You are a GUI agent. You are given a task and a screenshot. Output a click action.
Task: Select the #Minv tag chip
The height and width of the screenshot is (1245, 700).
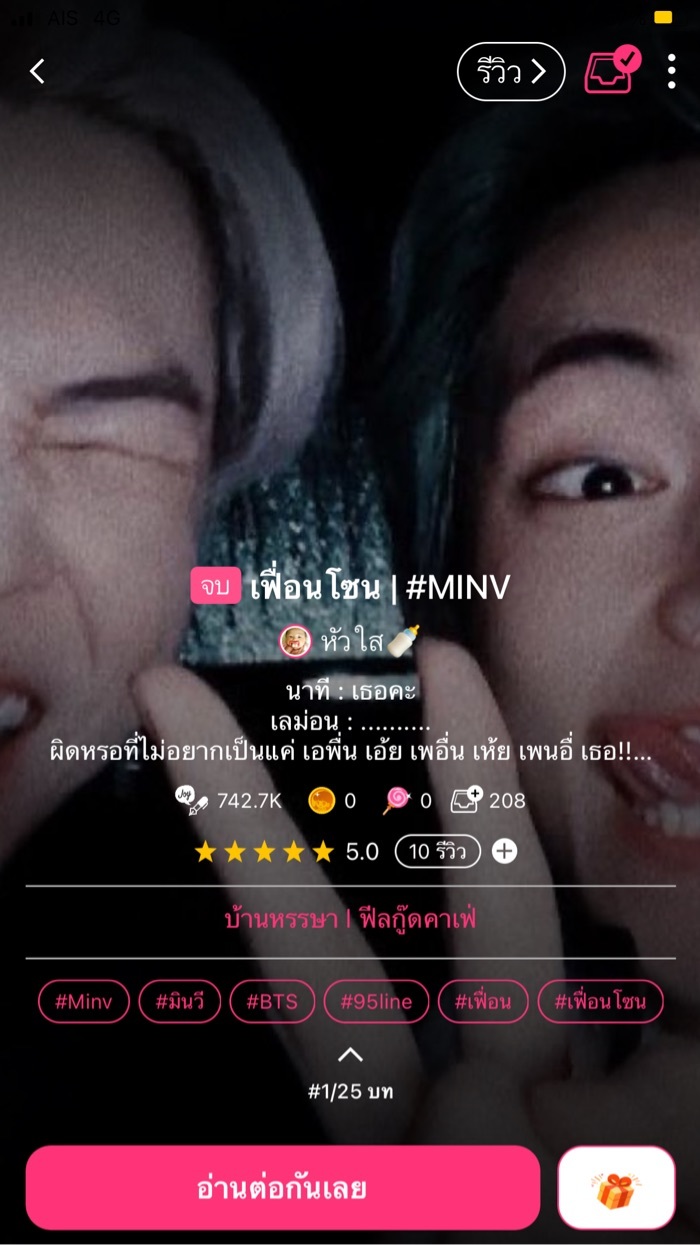84,1002
